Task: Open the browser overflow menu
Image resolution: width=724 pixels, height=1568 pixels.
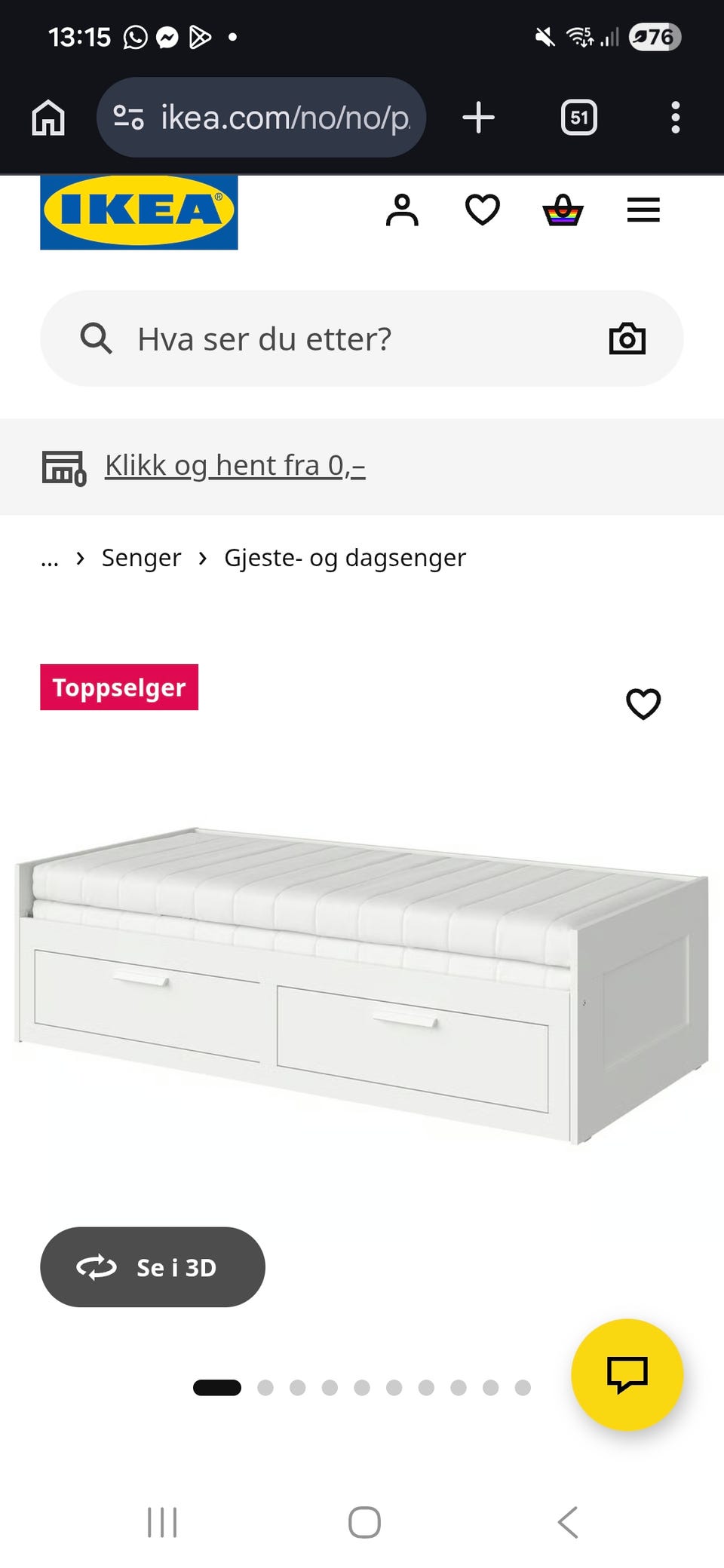Action: (x=673, y=118)
